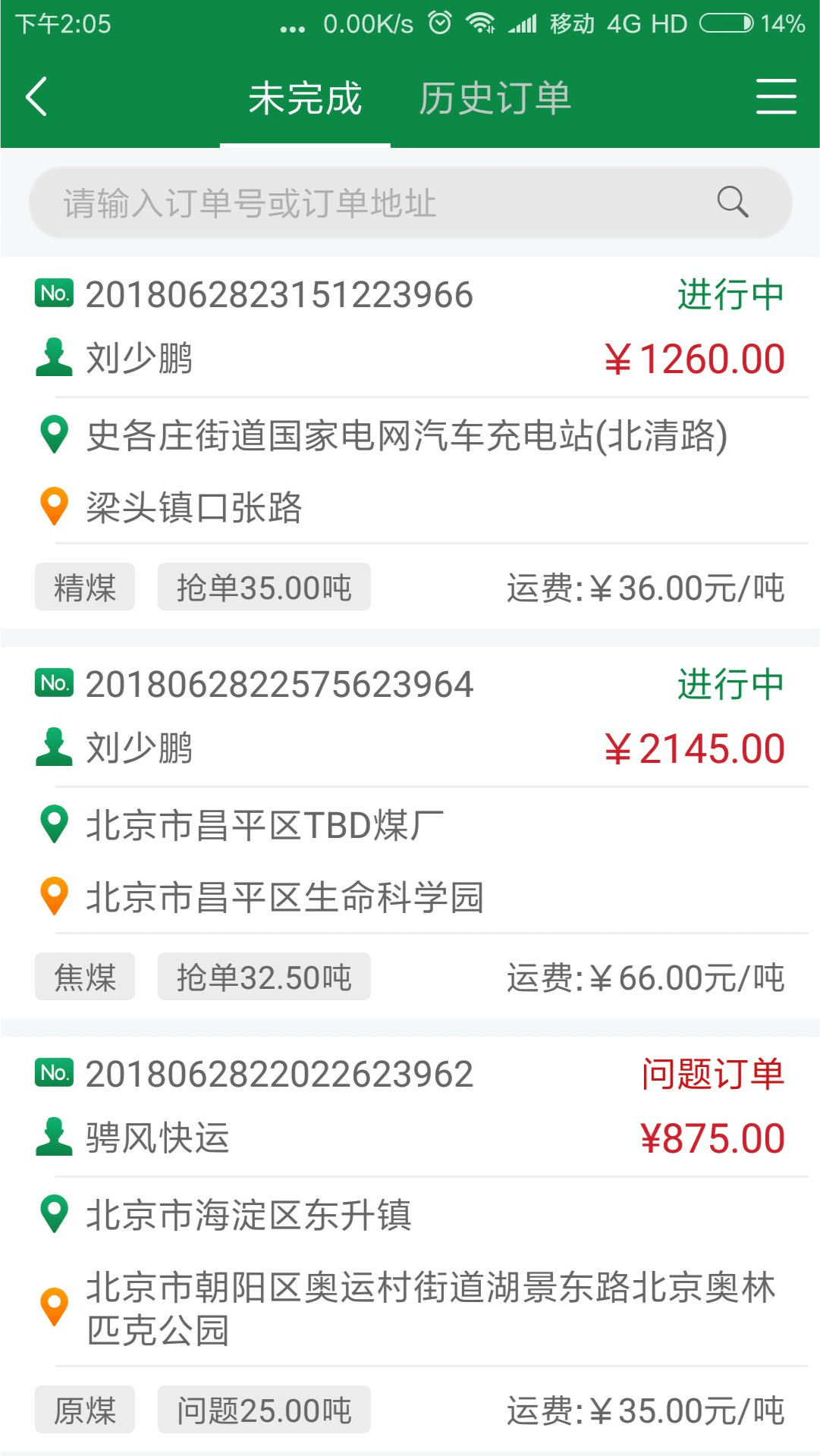Tap the ¥2145.00 price on the second order

[696, 749]
